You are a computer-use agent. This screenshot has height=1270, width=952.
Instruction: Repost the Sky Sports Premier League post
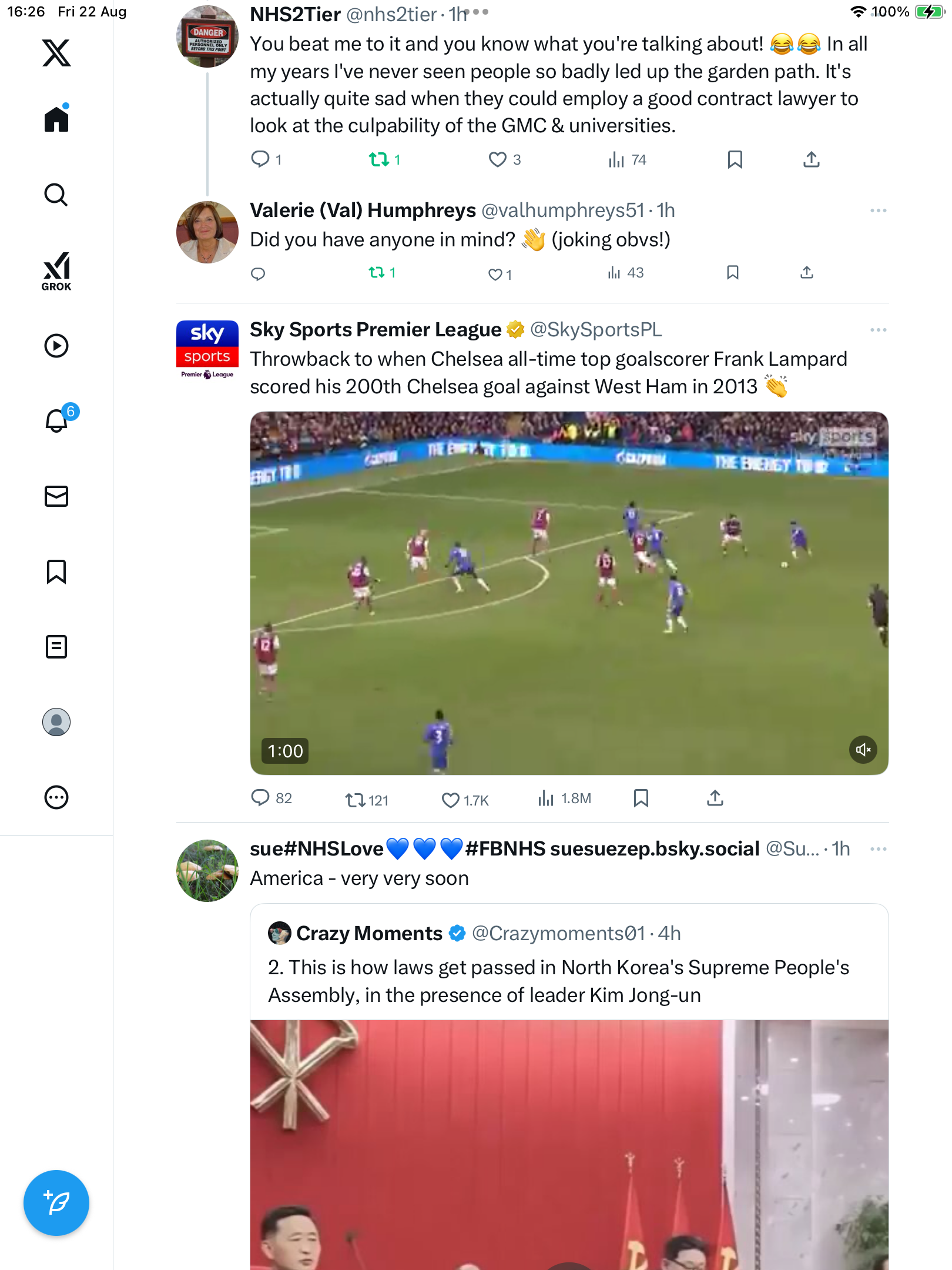355,800
